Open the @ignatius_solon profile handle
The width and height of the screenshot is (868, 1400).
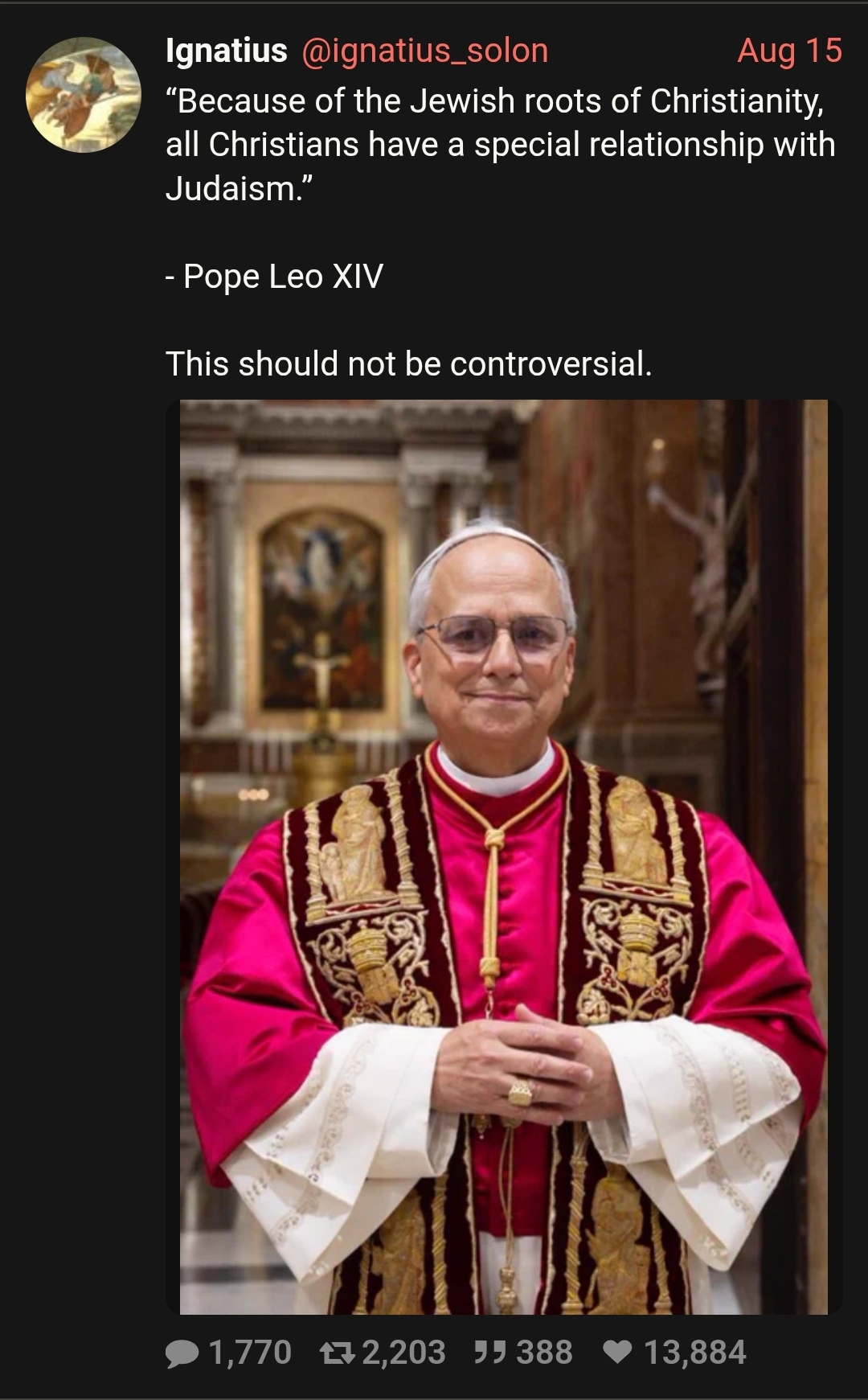[425, 51]
